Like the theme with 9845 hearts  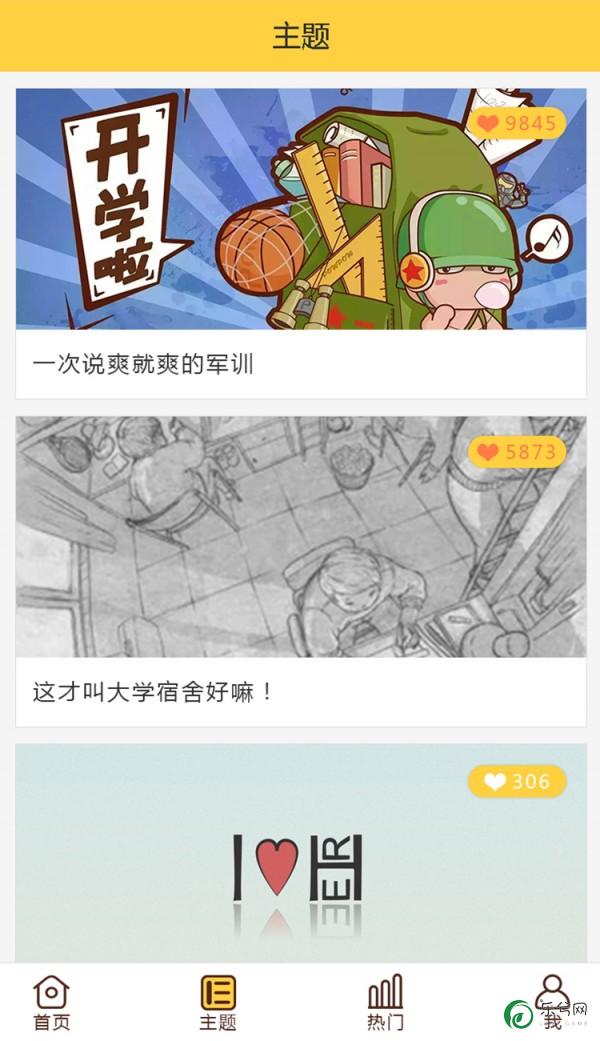coord(517,124)
